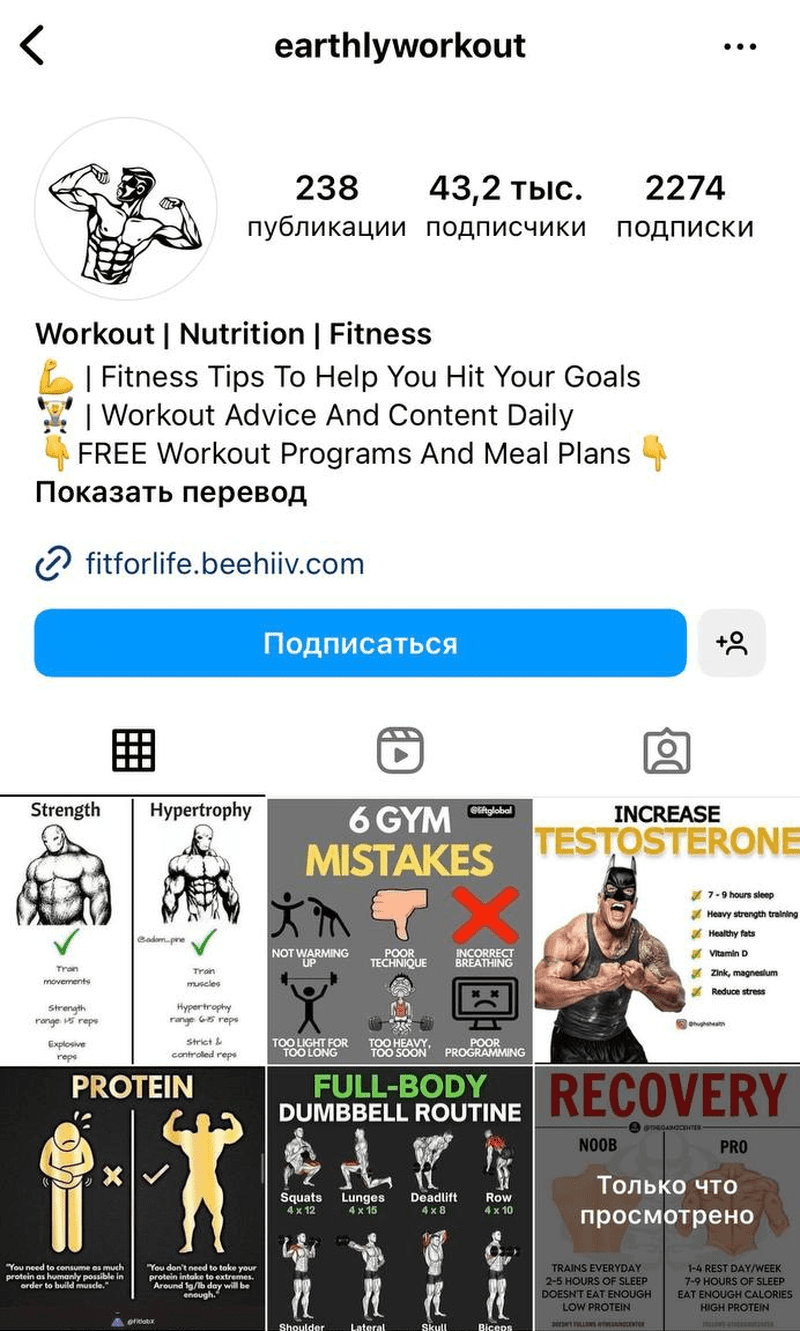Switch to the tagged photos tab
This screenshot has height=1331, width=800.
tap(666, 750)
